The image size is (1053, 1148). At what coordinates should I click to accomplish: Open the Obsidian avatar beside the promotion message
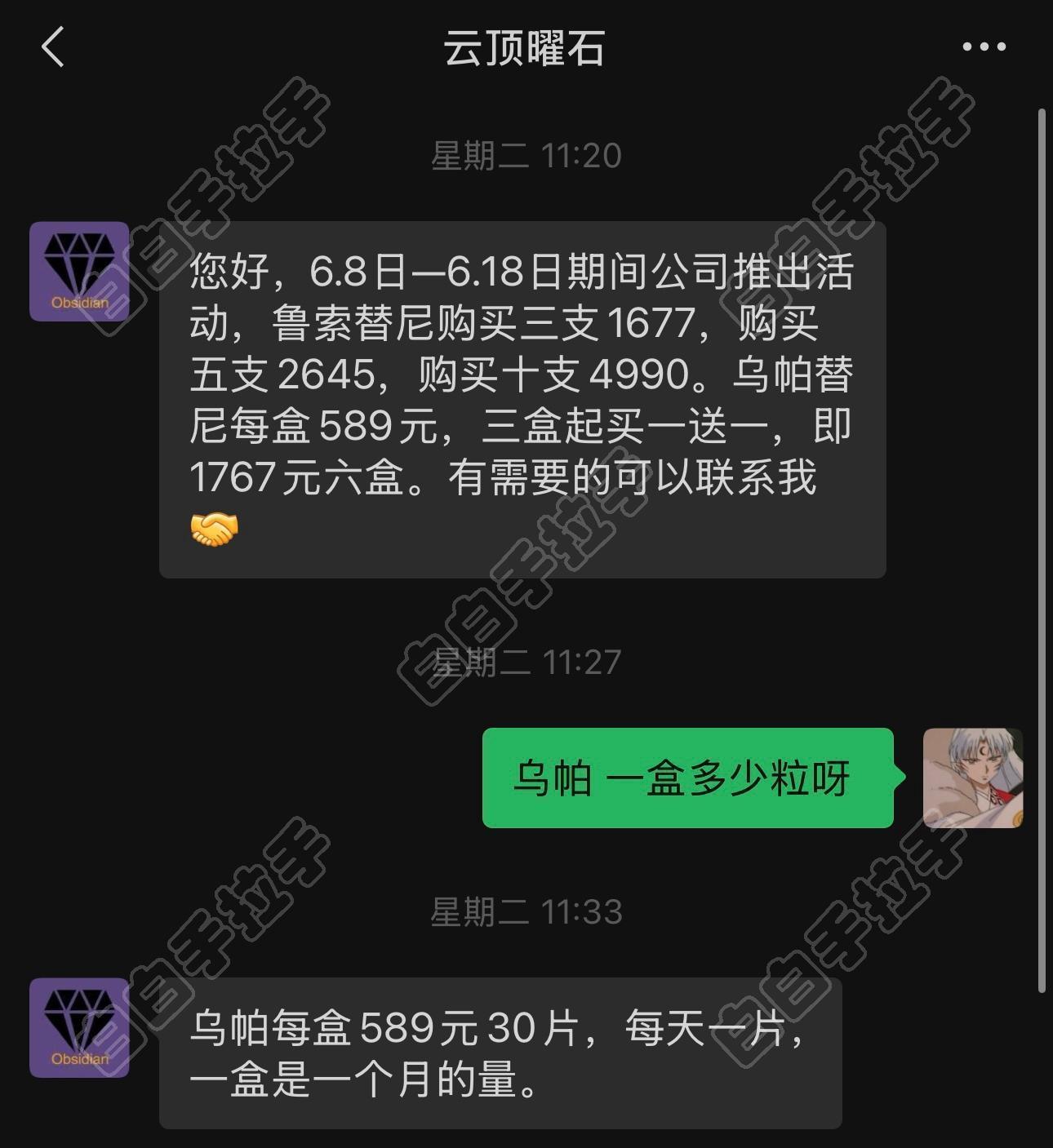coord(79,271)
